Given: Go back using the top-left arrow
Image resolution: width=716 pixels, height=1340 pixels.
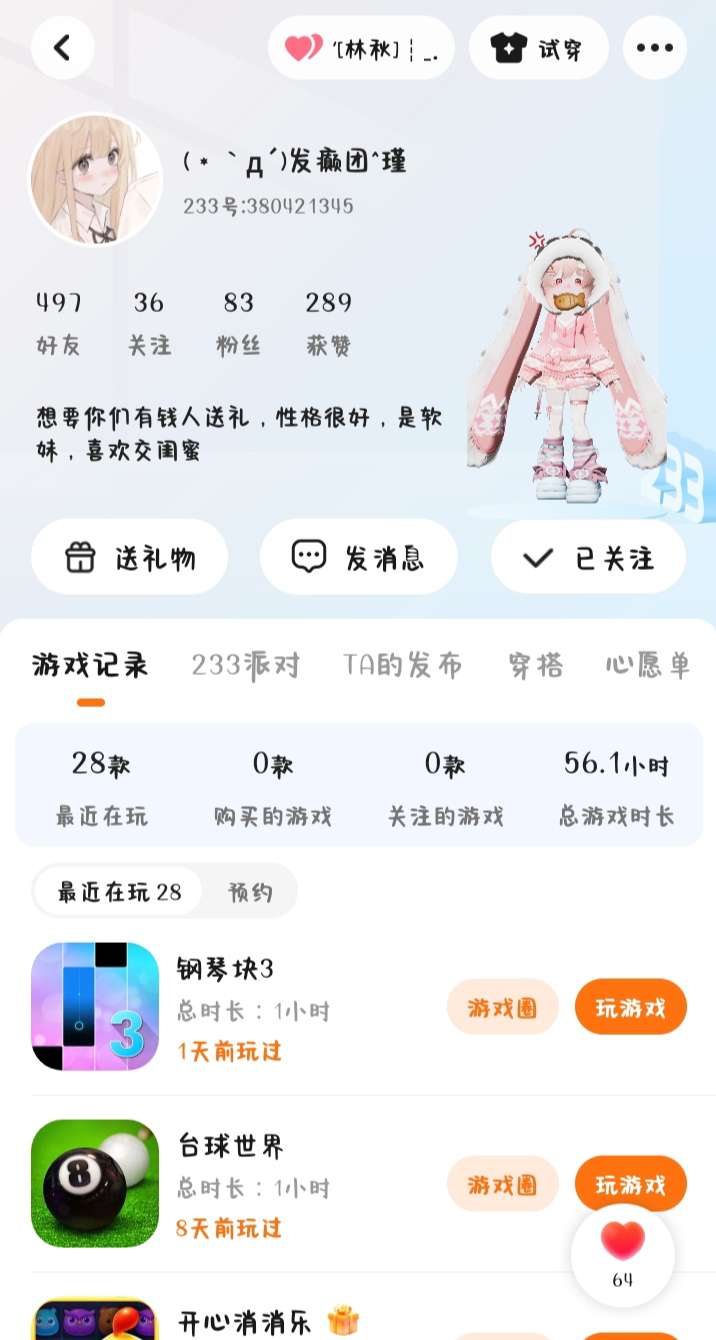Looking at the screenshot, I should 62,47.
